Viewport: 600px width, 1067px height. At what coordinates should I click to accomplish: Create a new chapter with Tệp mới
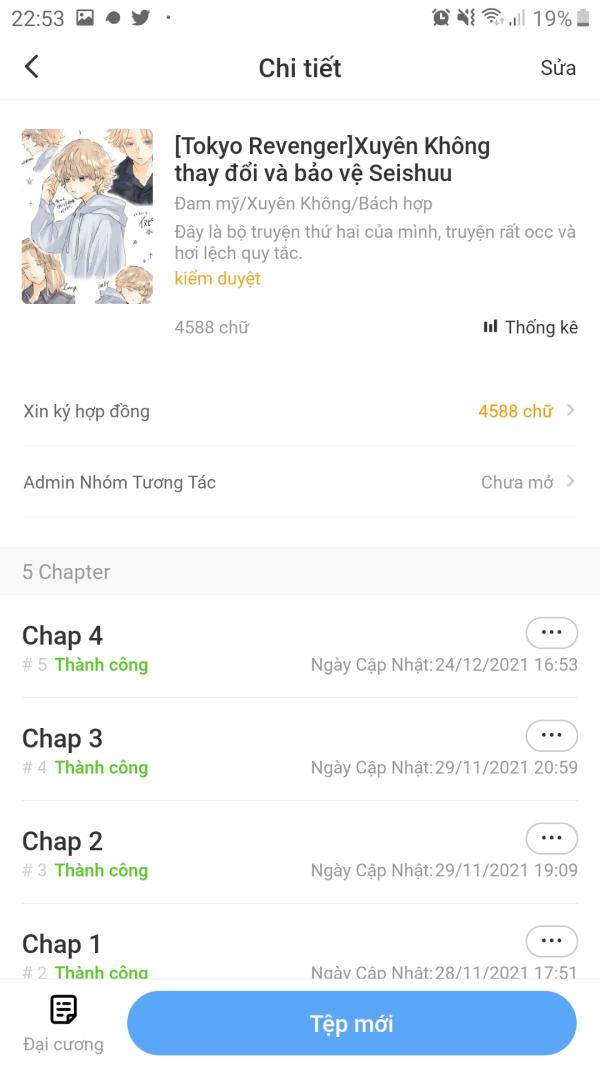(x=351, y=1023)
